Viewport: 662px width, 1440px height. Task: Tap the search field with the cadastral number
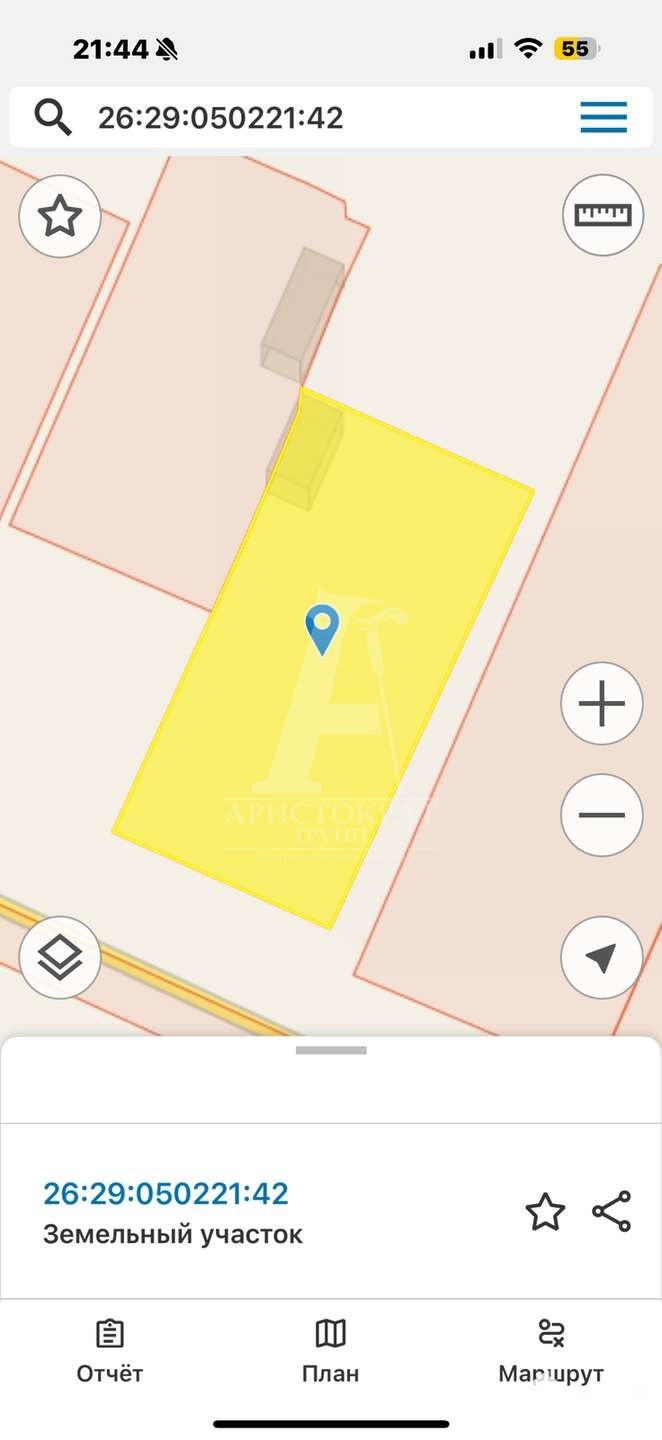click(x=300, y=118)
